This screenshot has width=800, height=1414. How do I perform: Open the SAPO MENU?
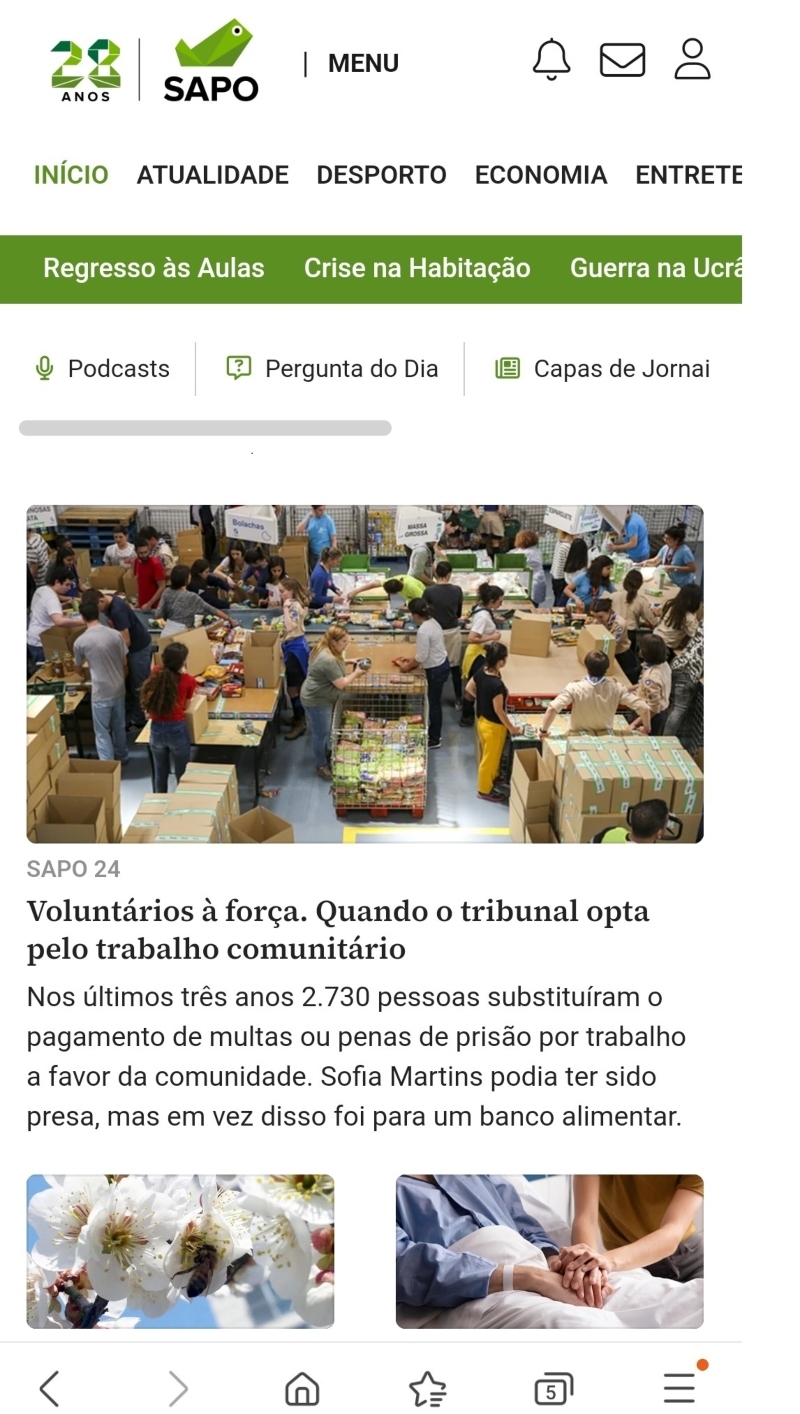pyautogui.click(x=362, y=63)
